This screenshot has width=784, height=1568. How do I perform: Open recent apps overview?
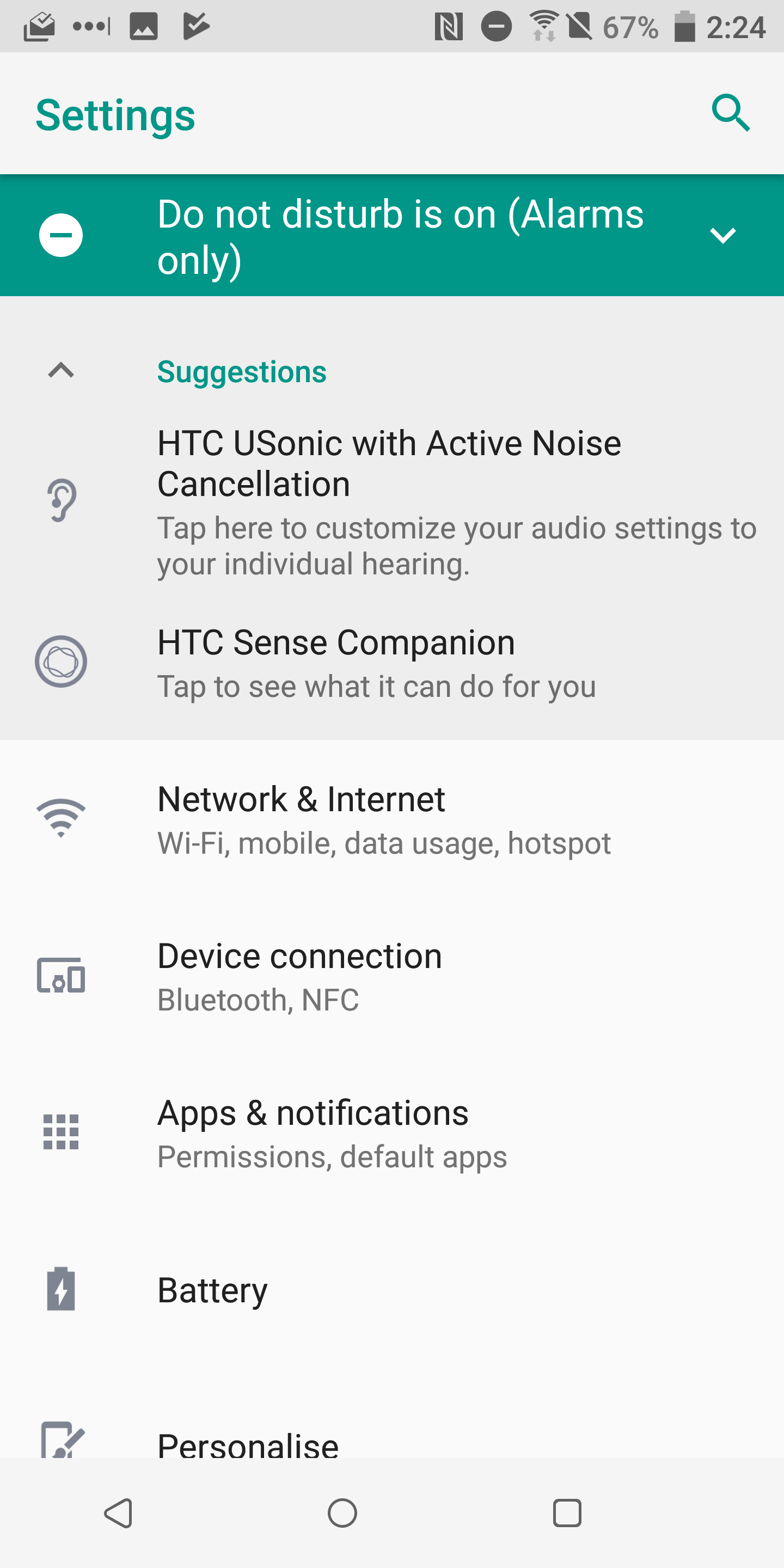tap(567, 1513)
